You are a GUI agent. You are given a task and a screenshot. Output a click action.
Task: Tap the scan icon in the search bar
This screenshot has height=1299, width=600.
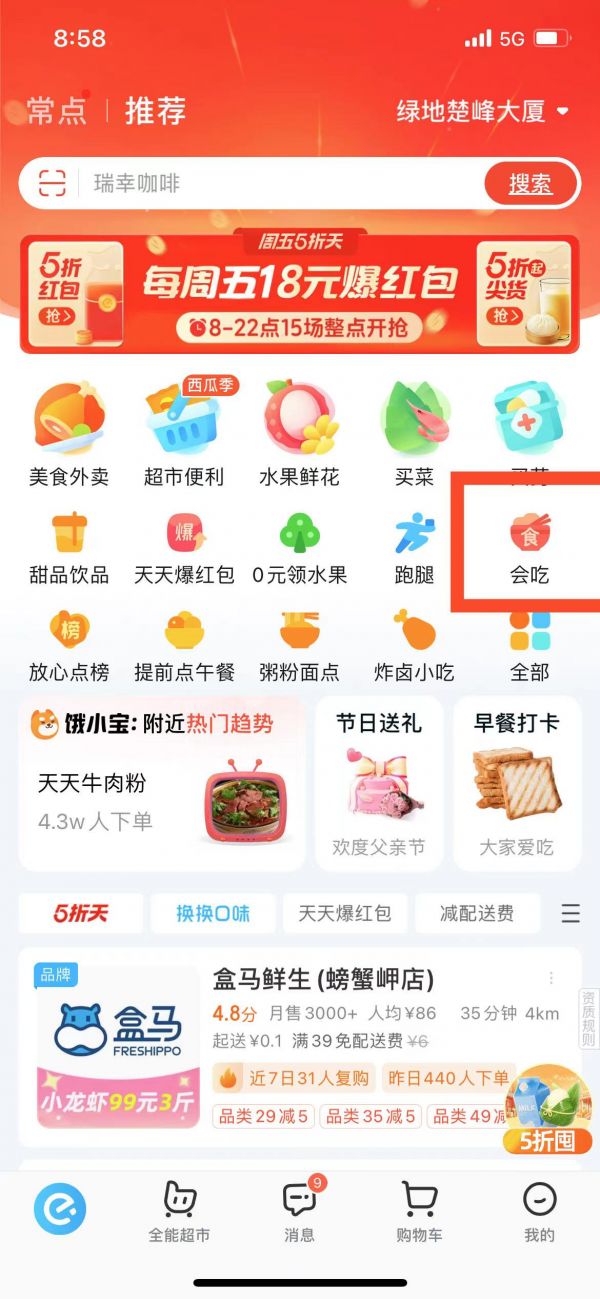[x=52, y=183]
